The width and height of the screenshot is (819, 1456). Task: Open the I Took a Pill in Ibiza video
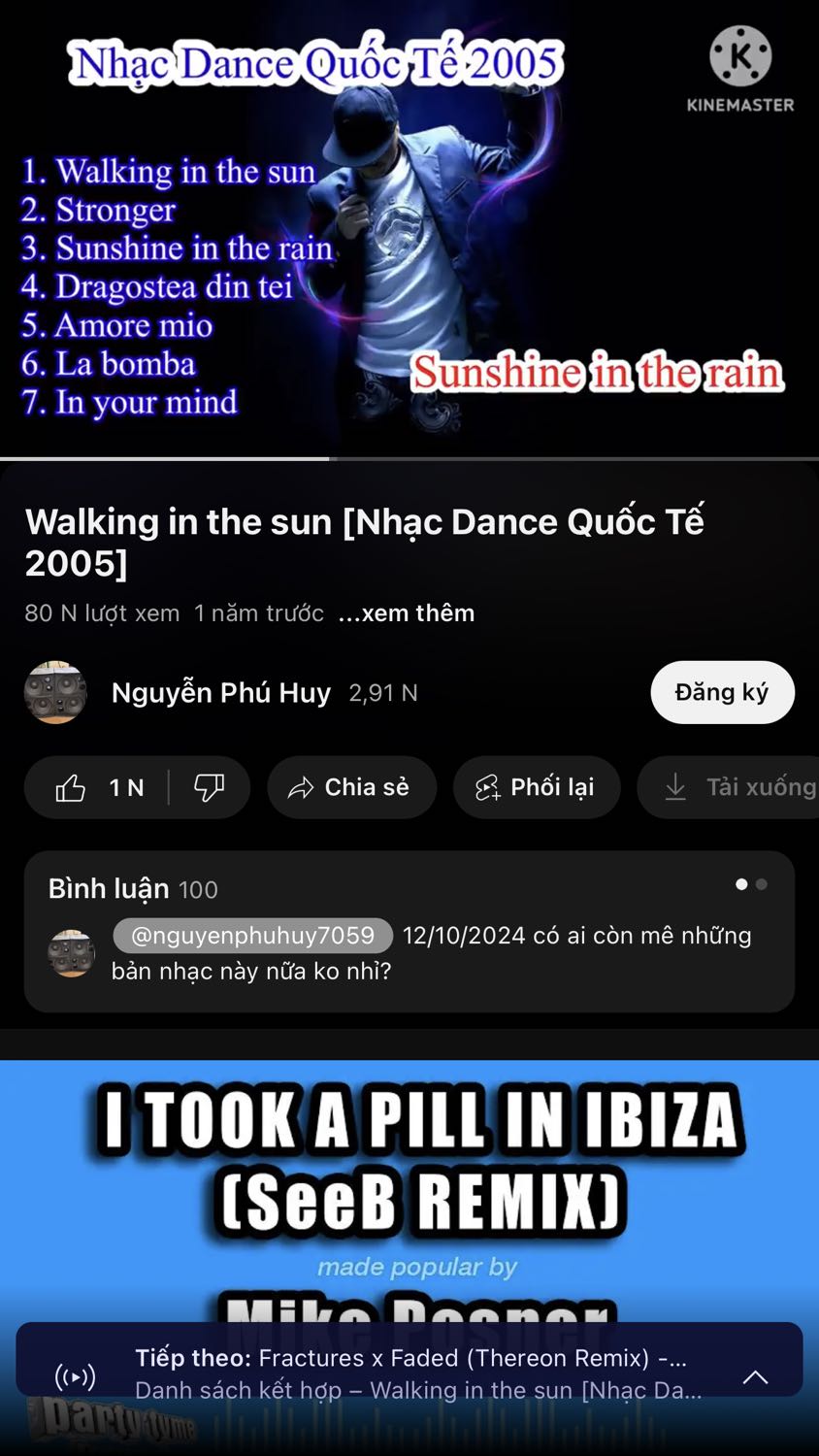409,1194
